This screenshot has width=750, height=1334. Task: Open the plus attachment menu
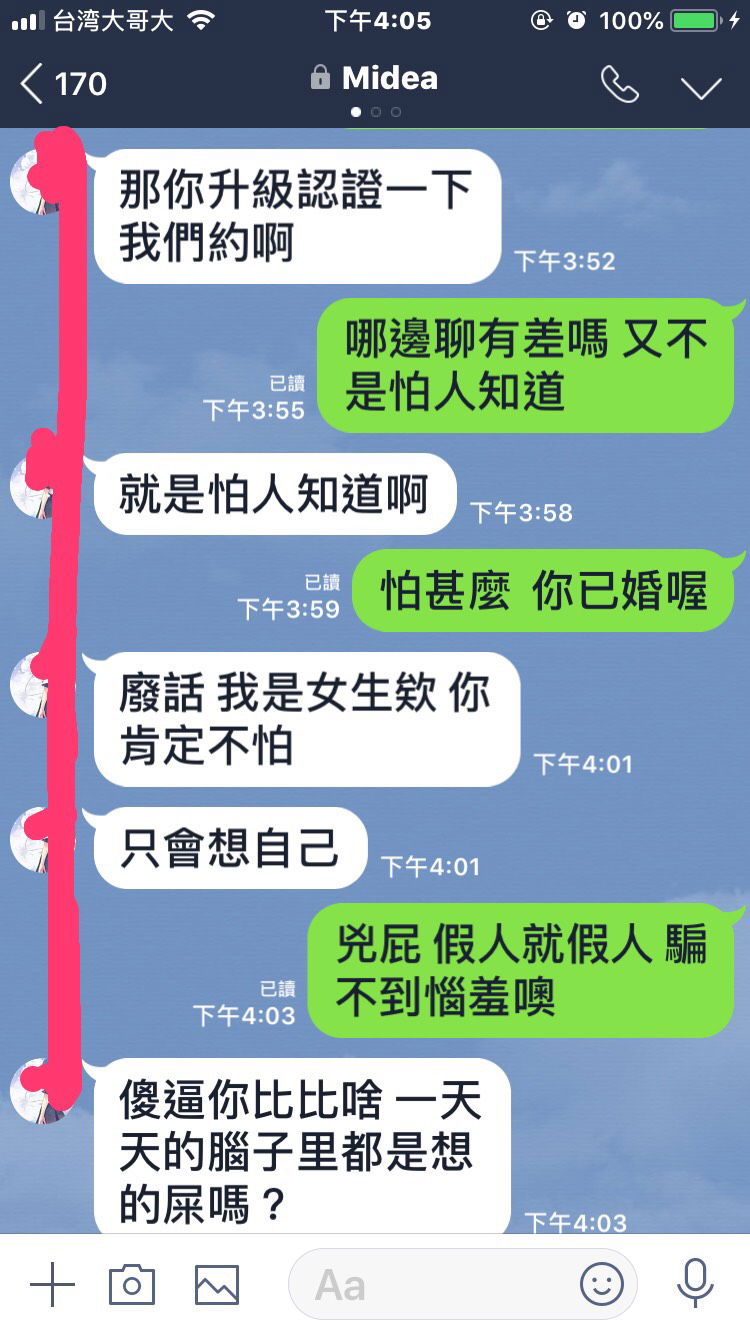[52, 1284]
